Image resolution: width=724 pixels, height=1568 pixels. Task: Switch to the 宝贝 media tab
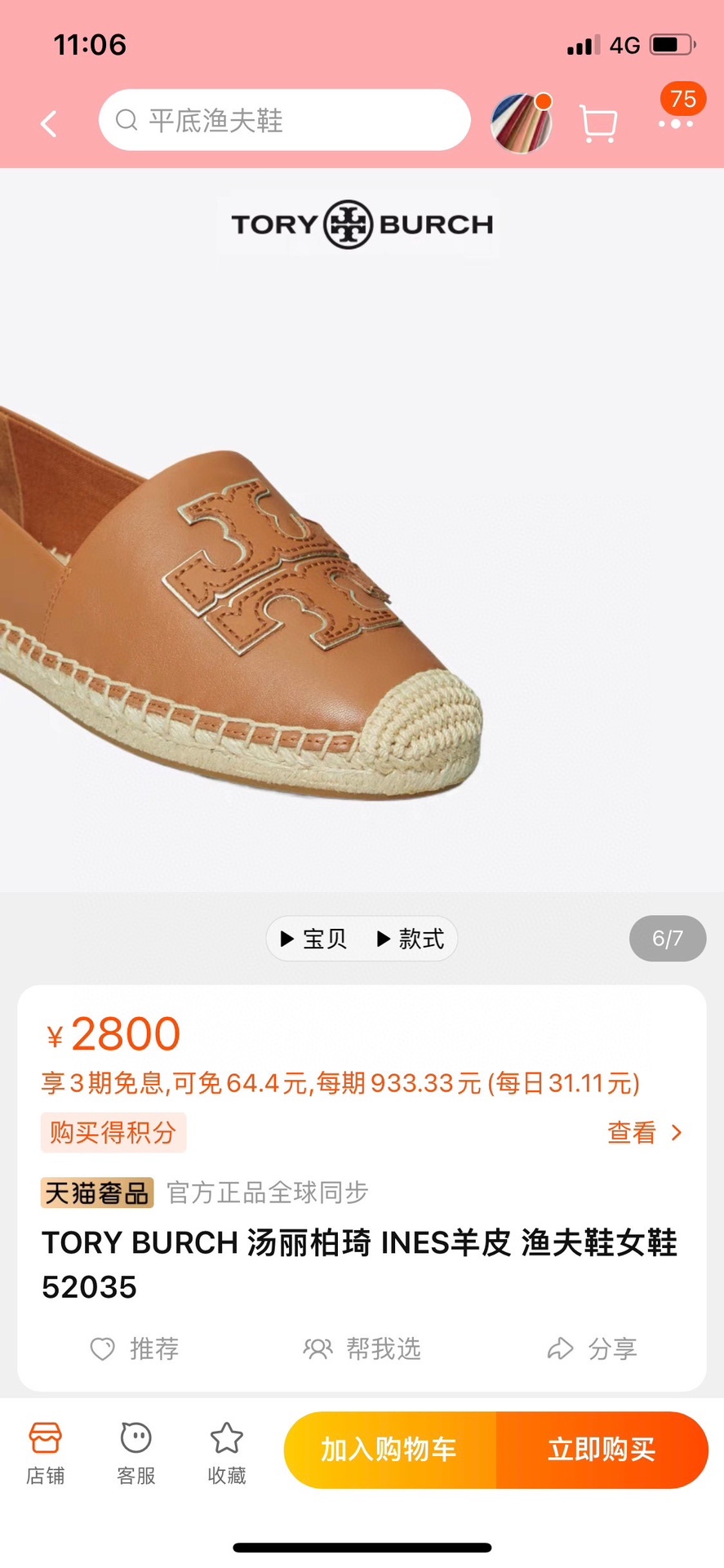tap(314, 939)
